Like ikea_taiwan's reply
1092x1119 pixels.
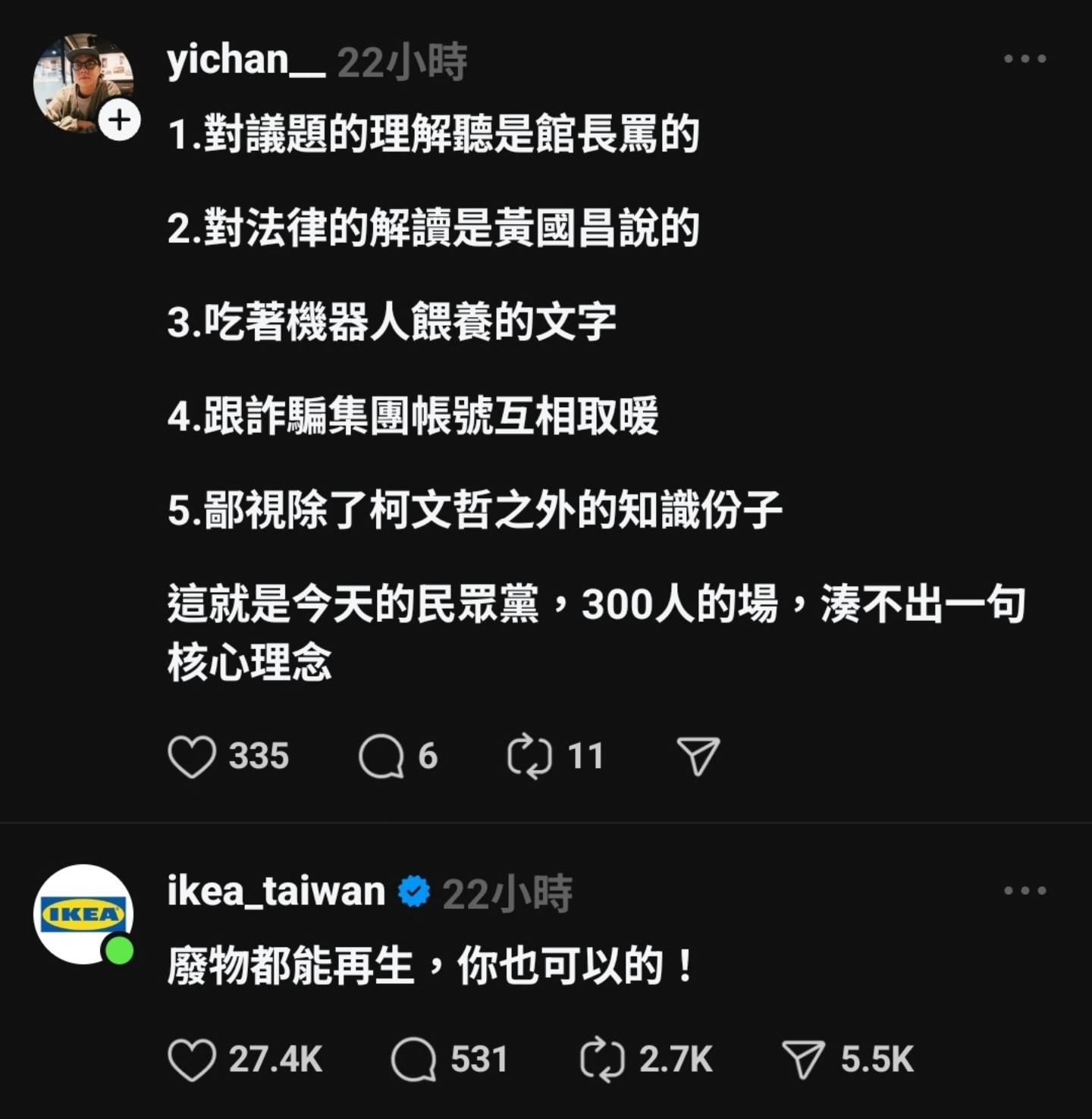192,1060
